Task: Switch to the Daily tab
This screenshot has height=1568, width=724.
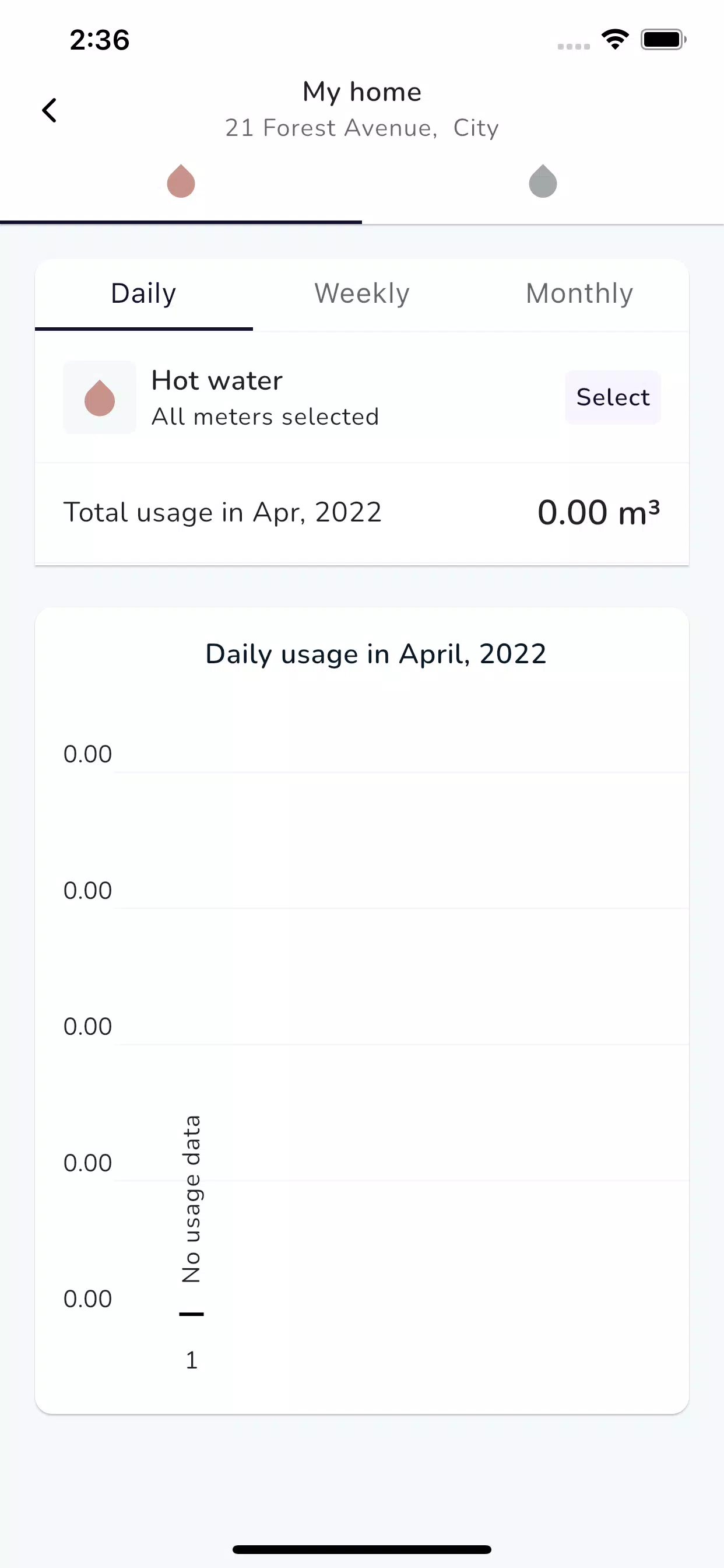Action: click(x=143, y=294)
